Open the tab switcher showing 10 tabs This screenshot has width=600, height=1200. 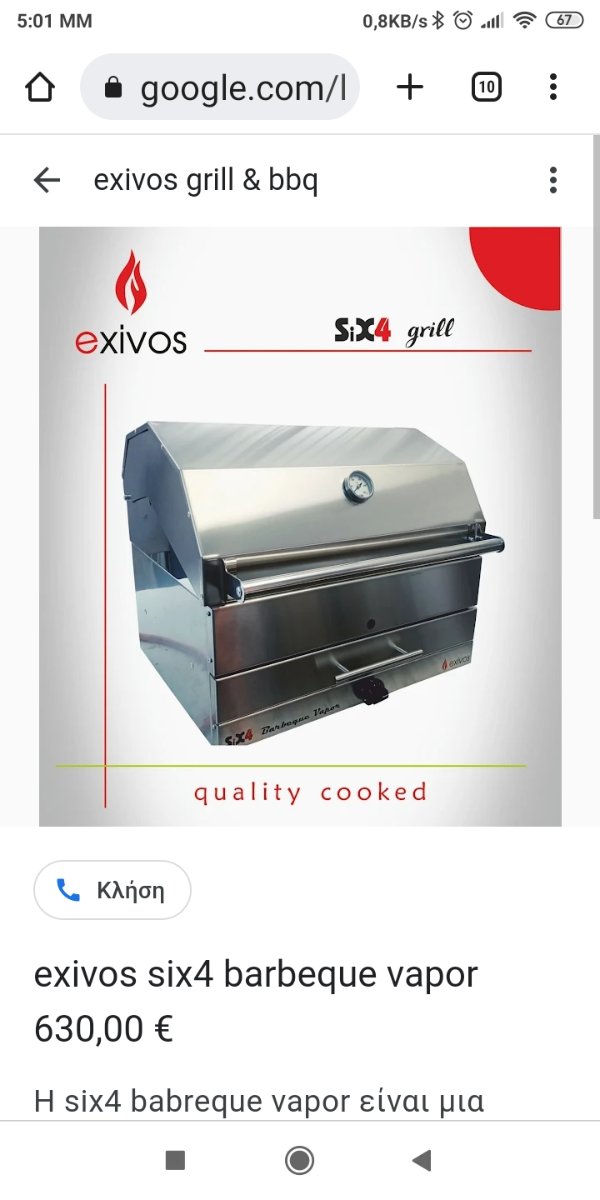[486, 88]
